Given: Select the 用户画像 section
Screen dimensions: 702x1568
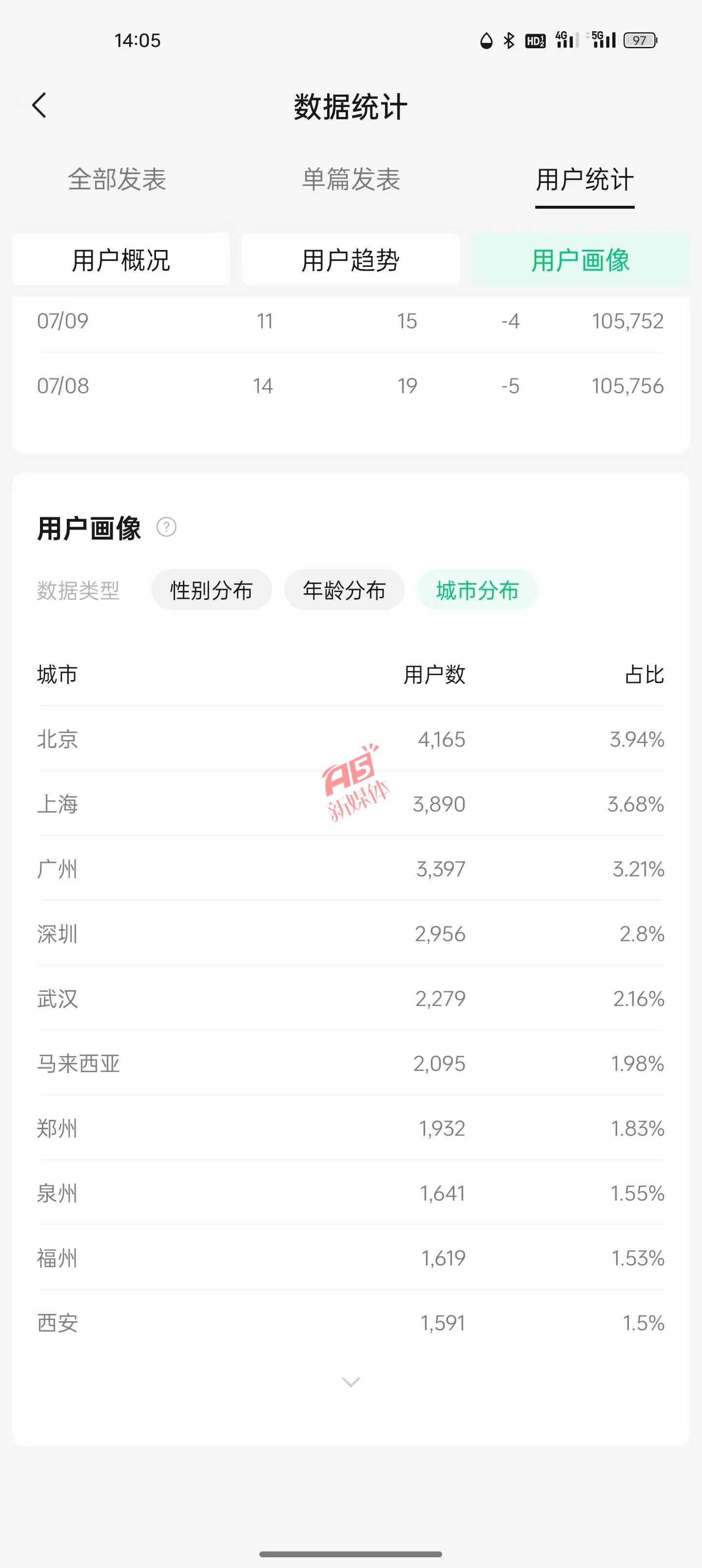Looking at the screenshot, I should 580,260.
